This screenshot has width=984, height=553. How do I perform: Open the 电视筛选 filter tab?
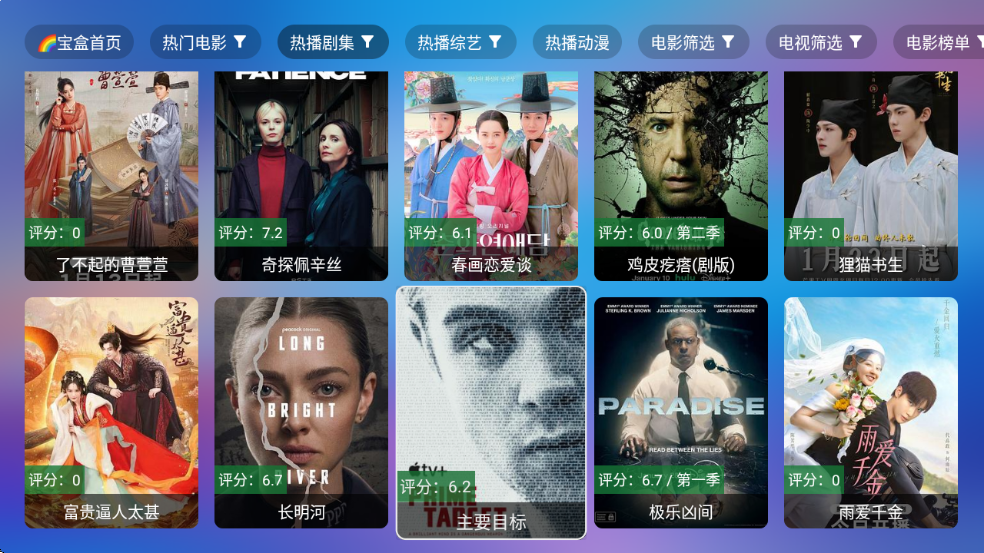click(821, 43)
